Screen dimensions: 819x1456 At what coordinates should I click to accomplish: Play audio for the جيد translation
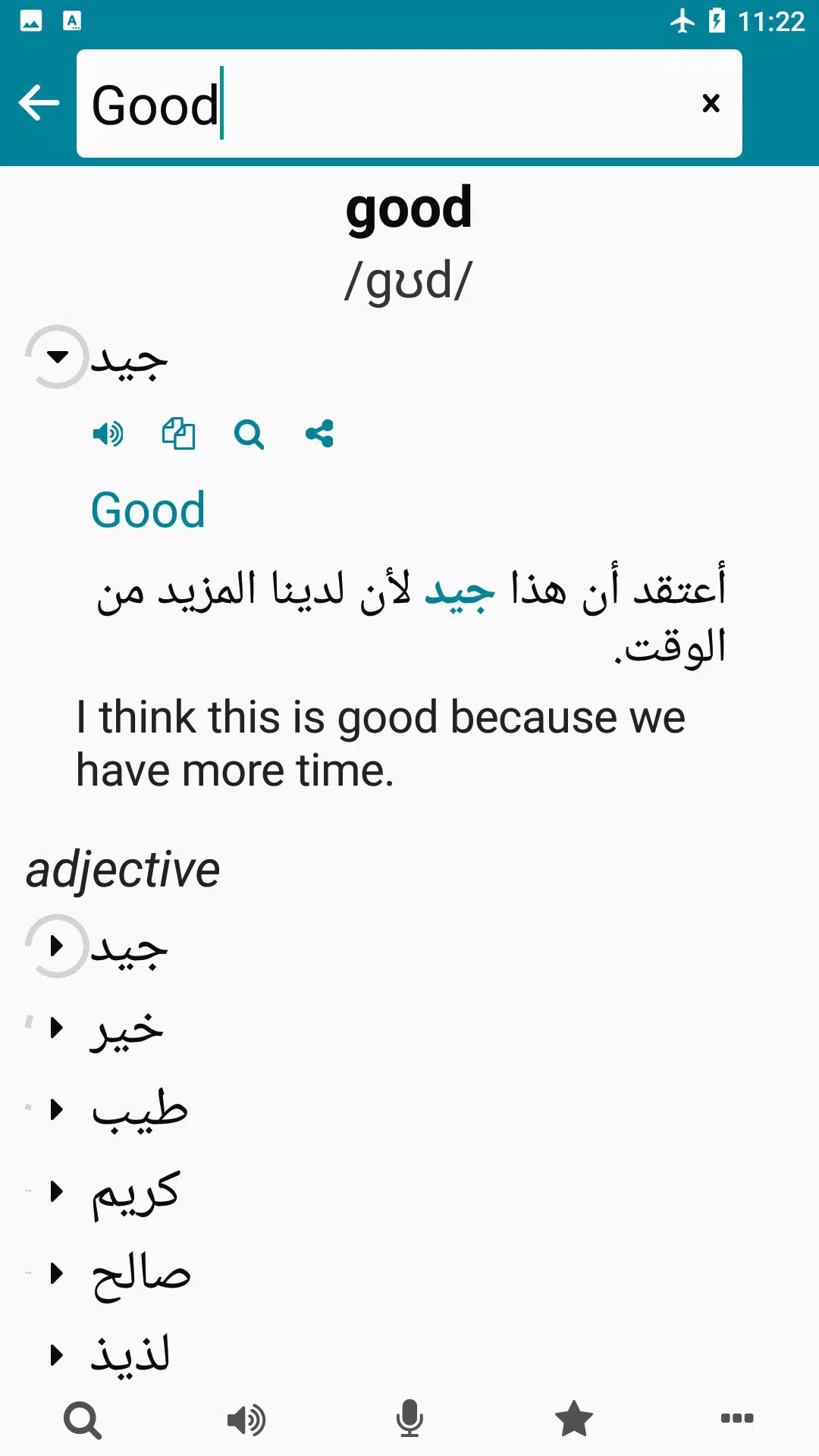(108, 435)
